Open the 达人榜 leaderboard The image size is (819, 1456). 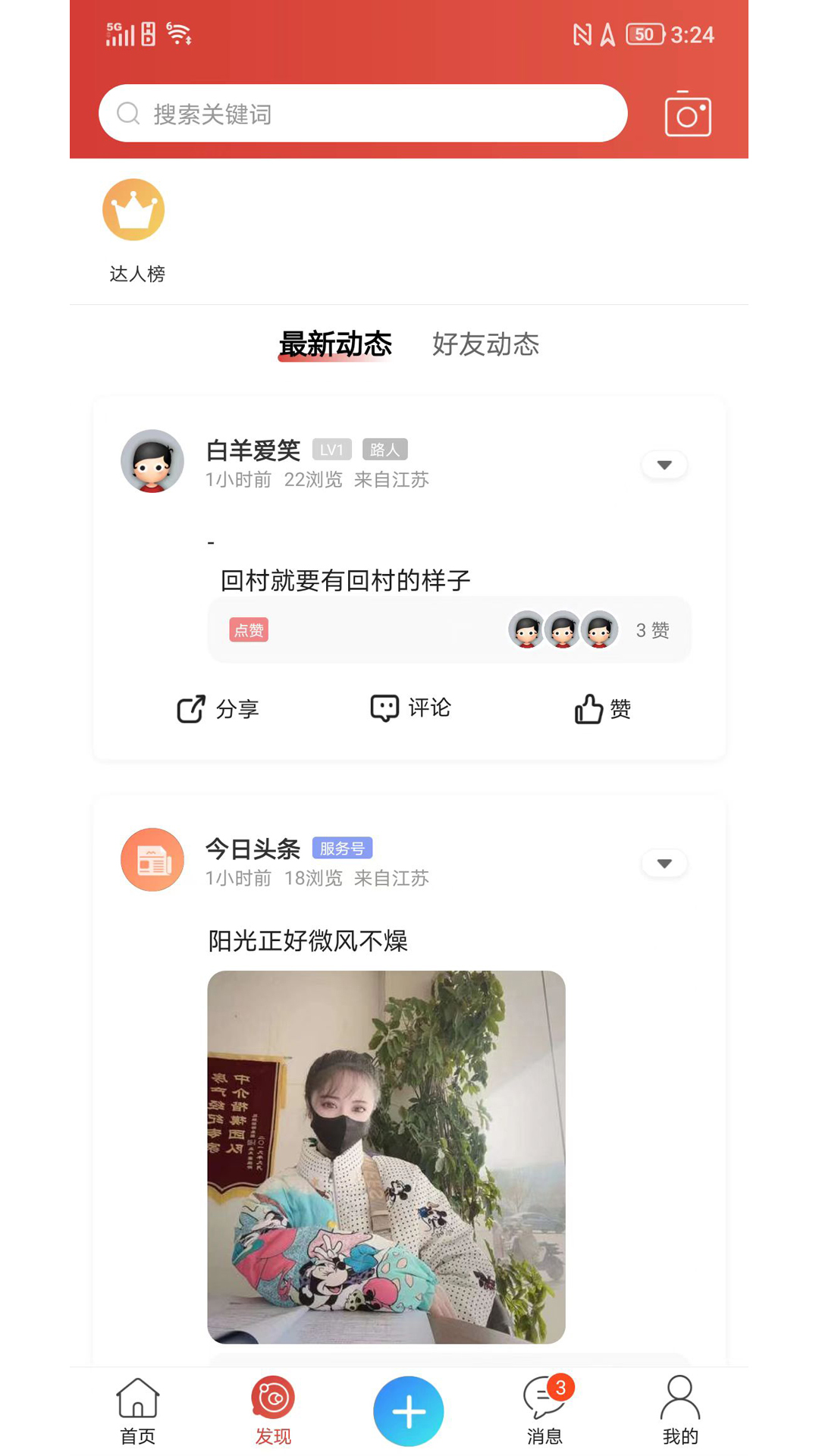(x=134, y=231)
